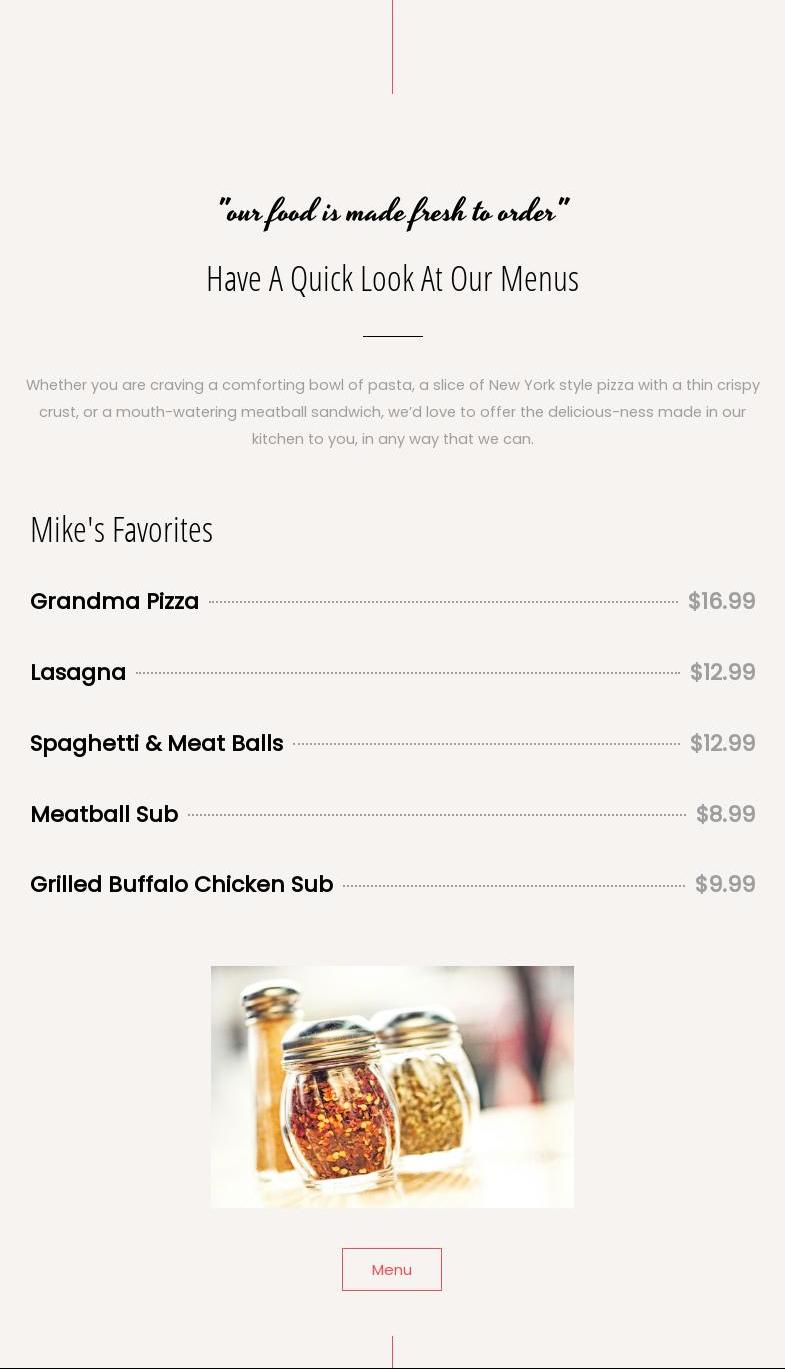Open the full Menu button

(391, 1269)
